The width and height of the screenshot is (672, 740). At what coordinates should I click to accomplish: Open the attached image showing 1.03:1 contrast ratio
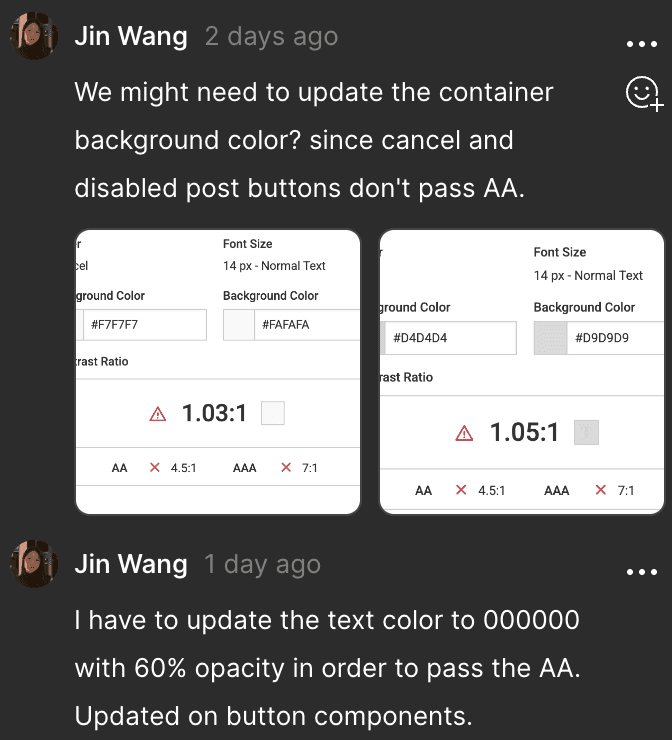click(x=218, y=372)
